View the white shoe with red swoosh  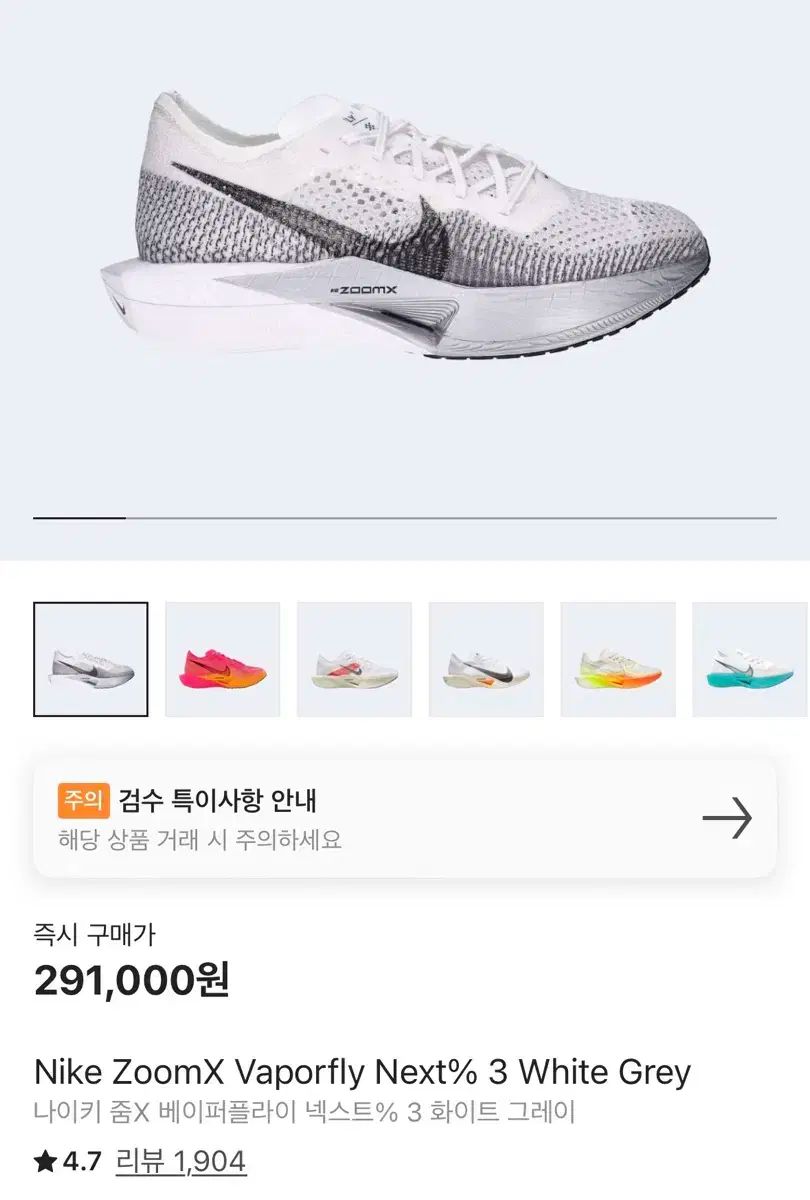354,659
